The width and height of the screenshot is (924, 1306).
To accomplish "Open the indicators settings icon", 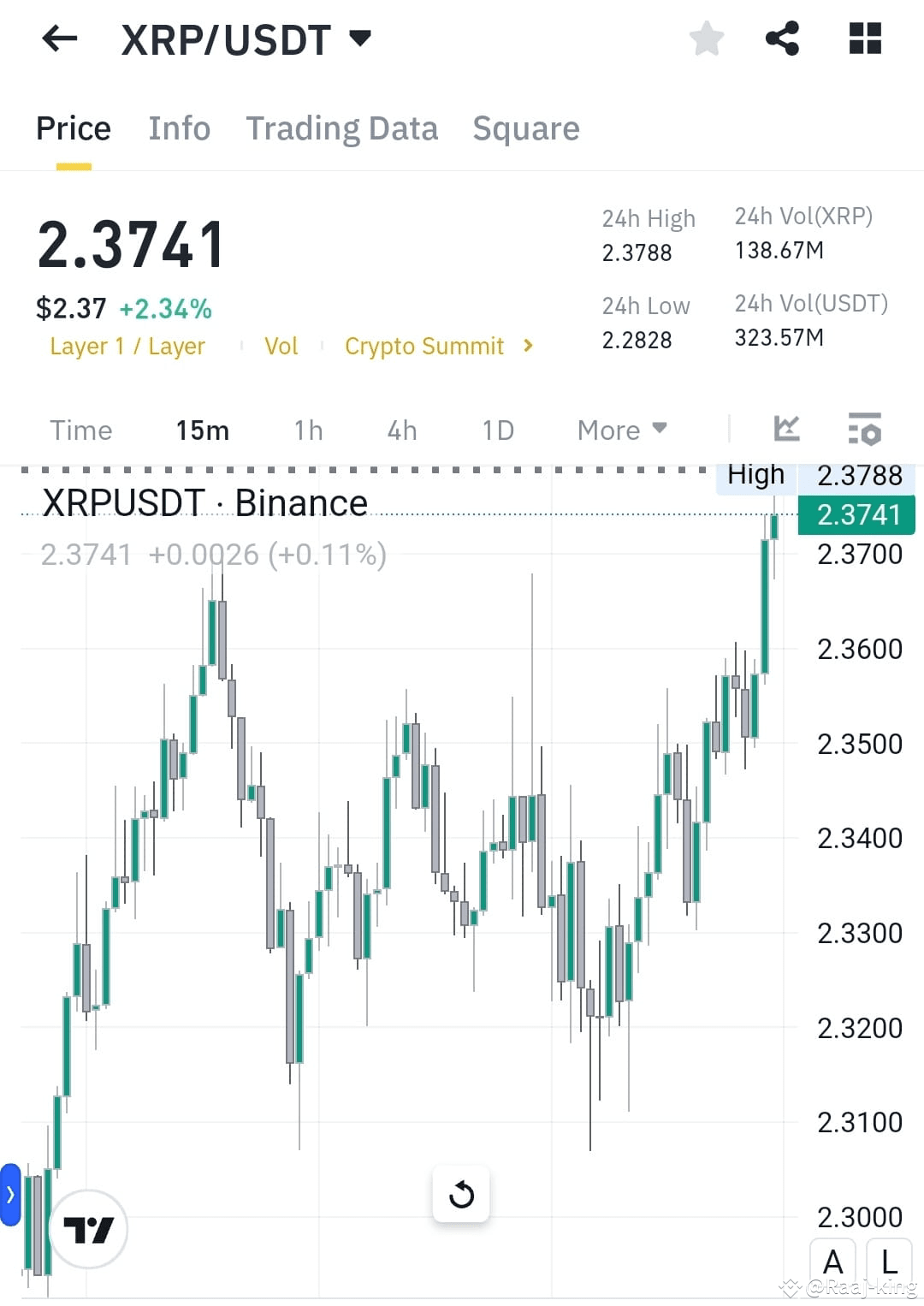I will (866, 430).
